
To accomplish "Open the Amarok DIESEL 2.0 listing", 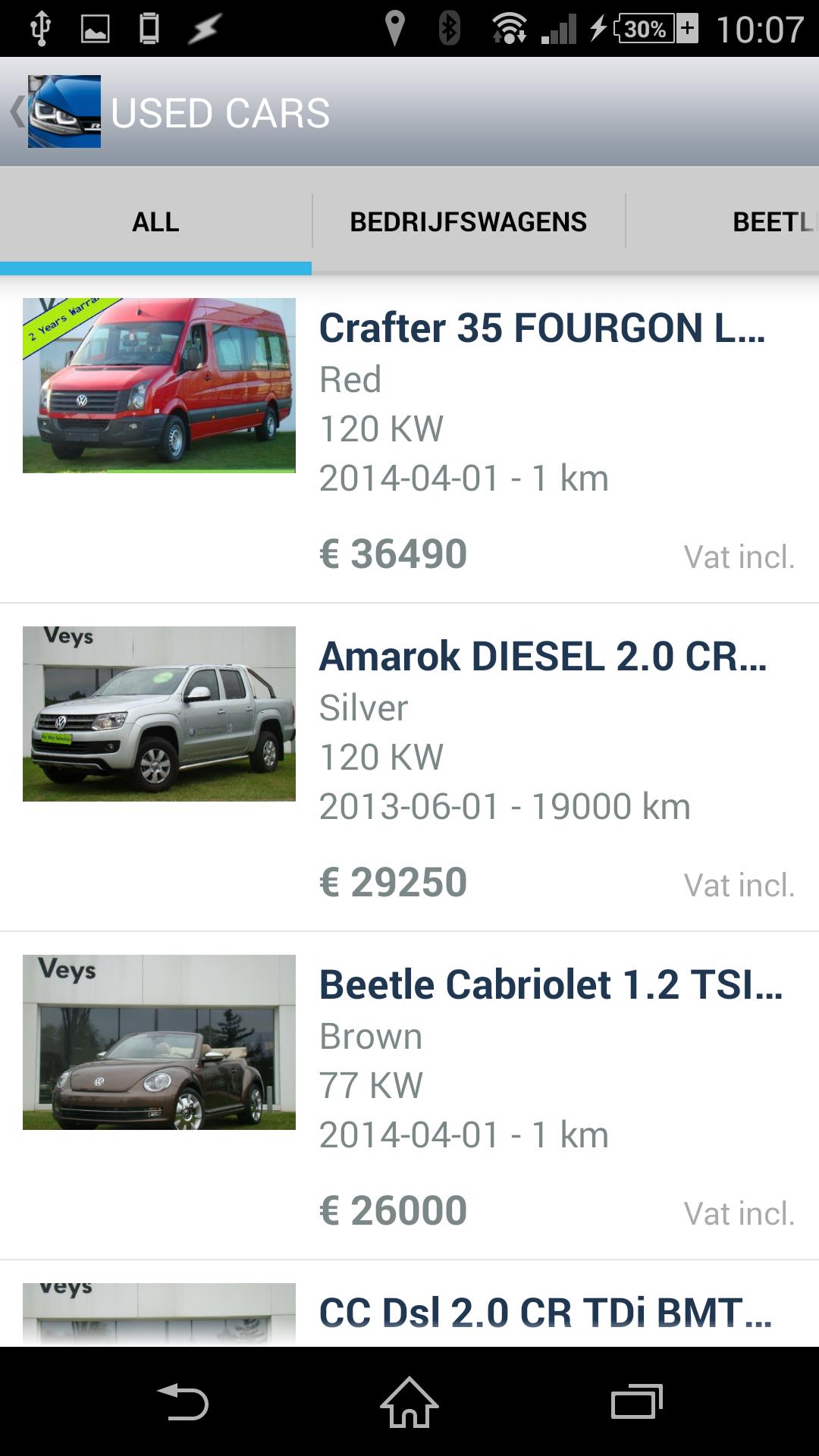I will pyautogui.click(x=543, y=658).
